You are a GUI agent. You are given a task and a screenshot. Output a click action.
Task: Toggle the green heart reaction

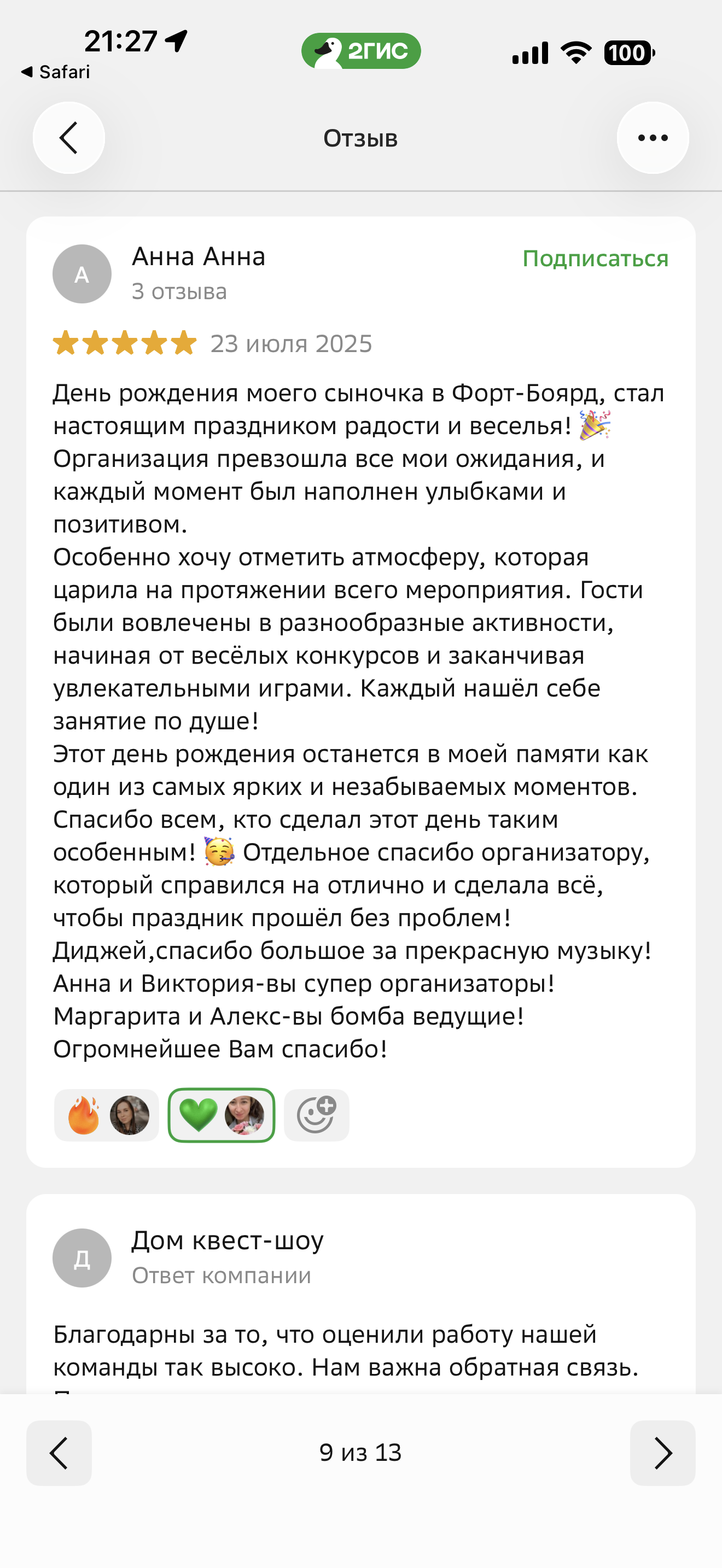pos(222,1115)
